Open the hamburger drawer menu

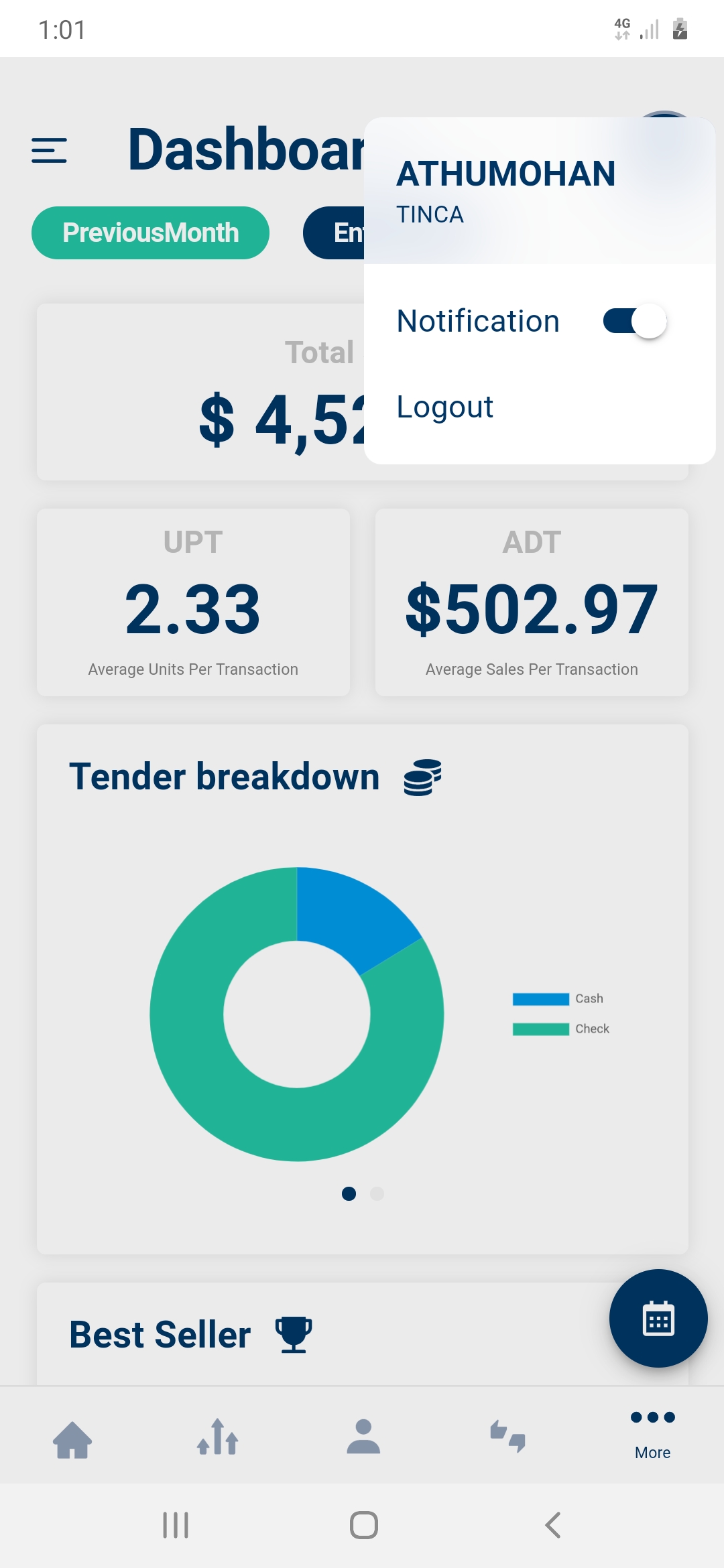(49, 151)
